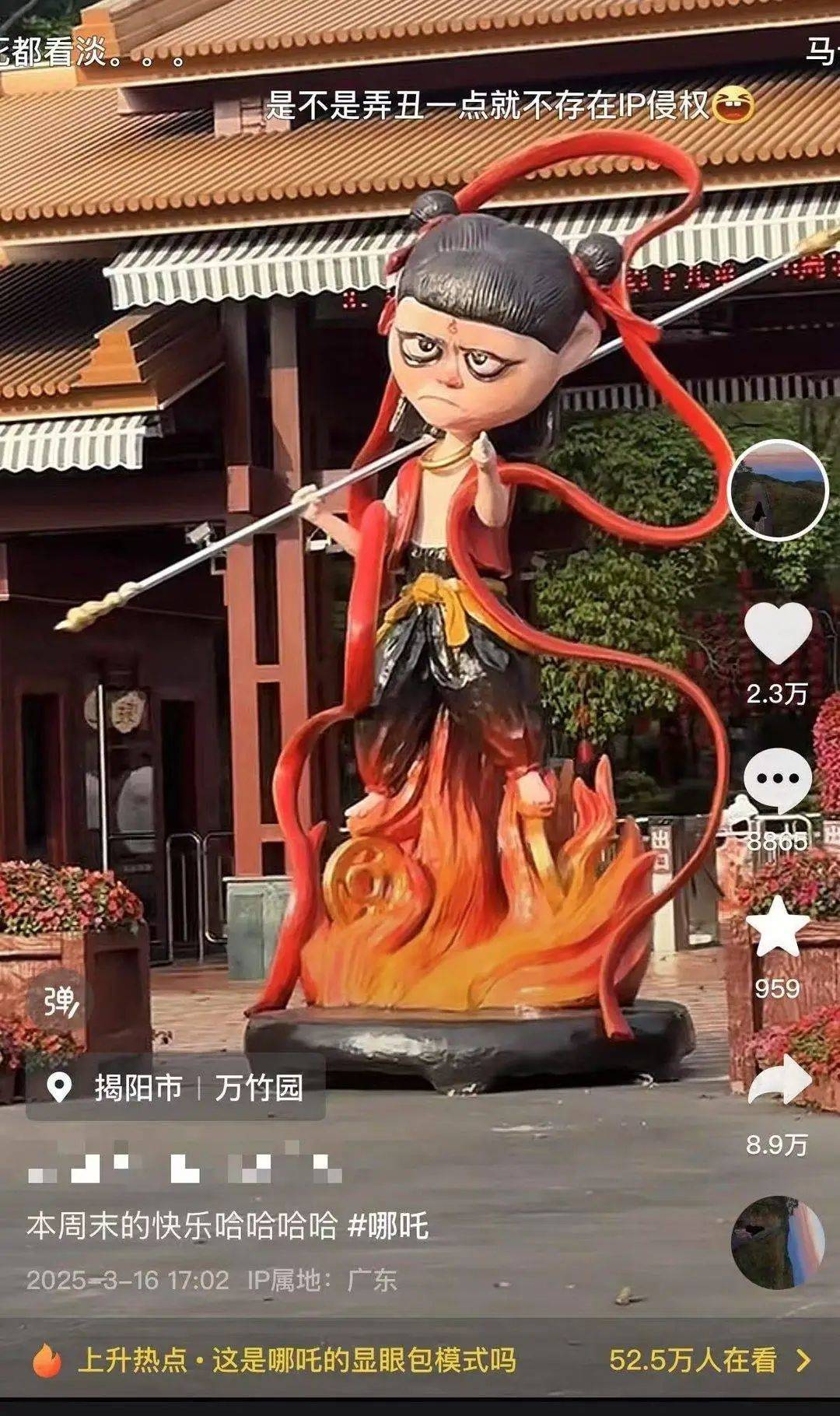The width and height of the screenshot is (840, 1416).
Task: Open the author's profile avatar
Action: click(x=778, y=489)
